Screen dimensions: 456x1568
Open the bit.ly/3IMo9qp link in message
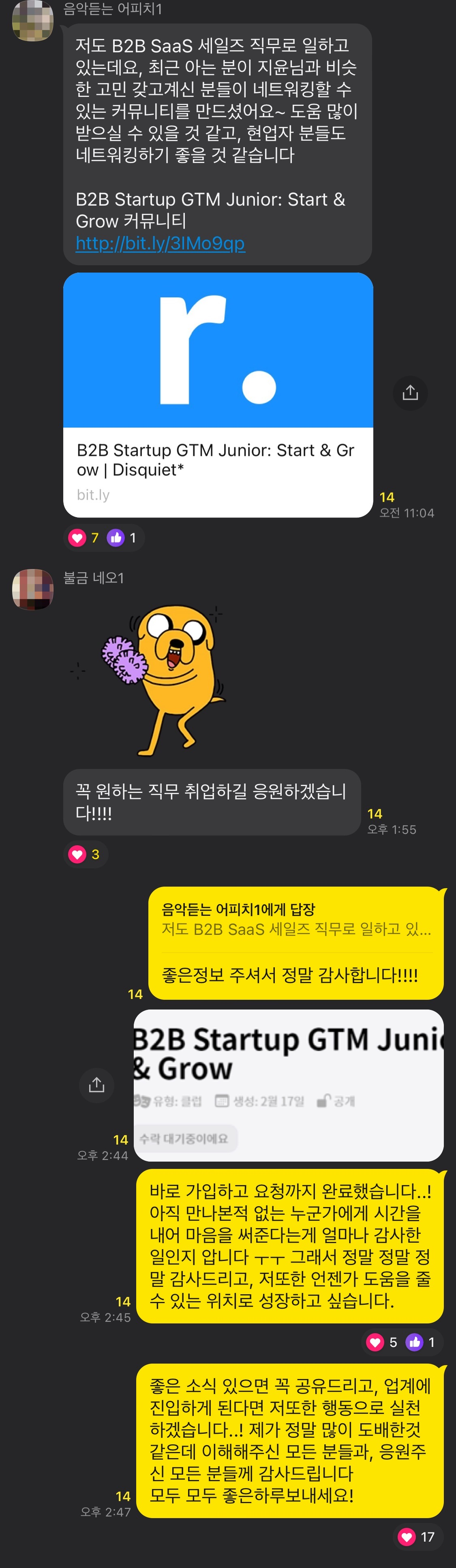[x=160, y=243]
